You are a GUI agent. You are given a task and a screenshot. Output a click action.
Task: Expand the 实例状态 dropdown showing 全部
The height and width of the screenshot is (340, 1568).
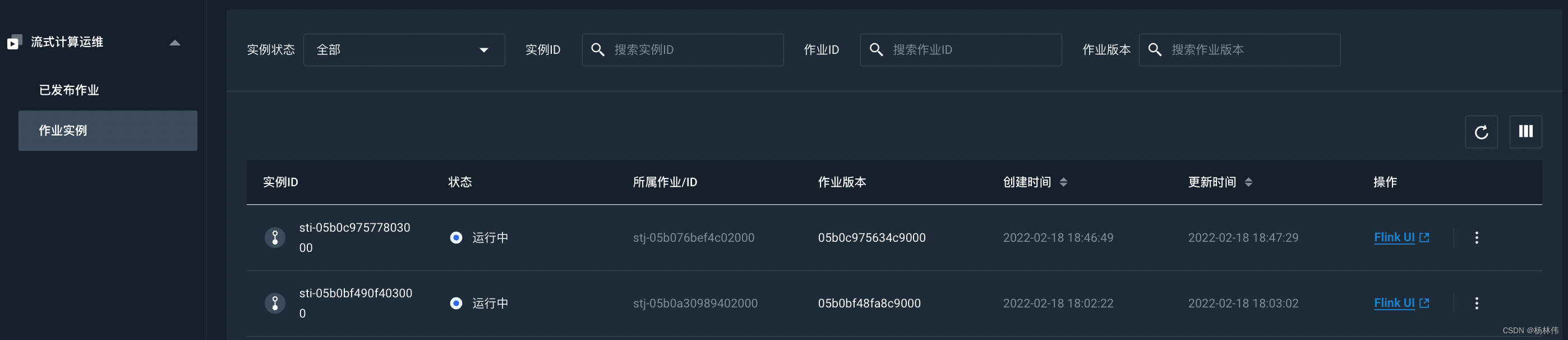pyautogui.click(x=404, y=50)
